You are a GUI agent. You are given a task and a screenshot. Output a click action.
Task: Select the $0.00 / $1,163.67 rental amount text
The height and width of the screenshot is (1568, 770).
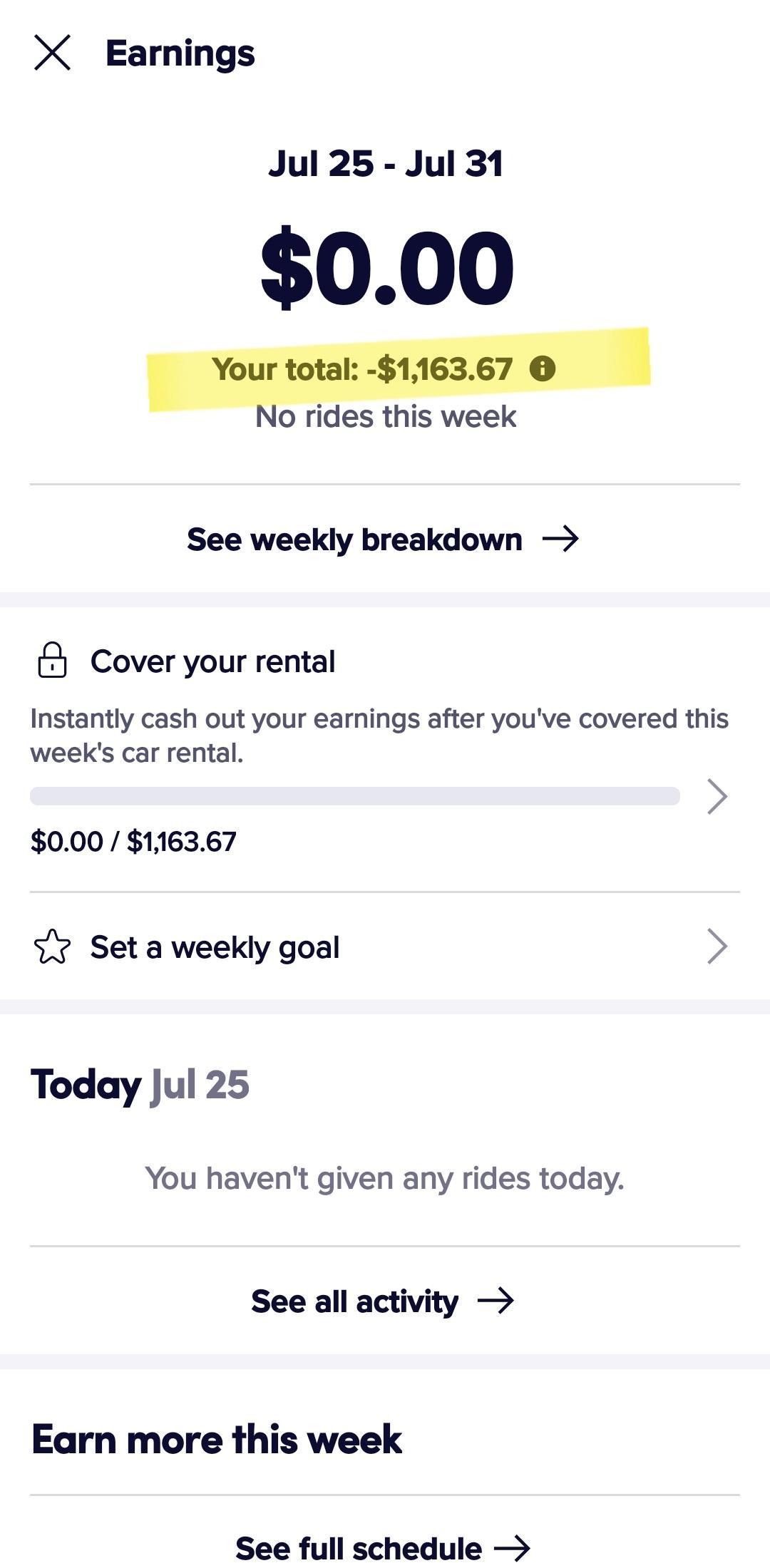click(133, 842)
